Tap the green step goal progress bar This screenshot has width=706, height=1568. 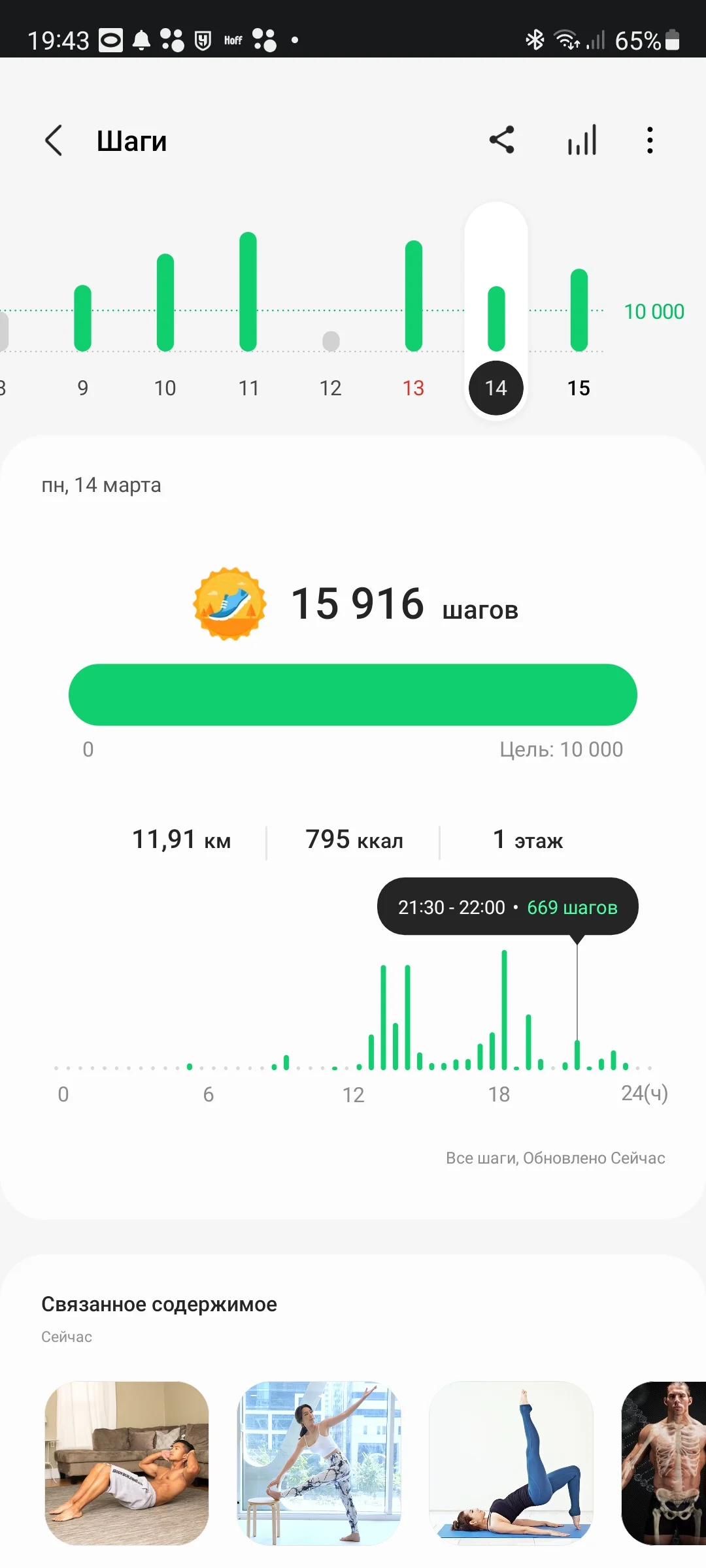click(353, 694)
